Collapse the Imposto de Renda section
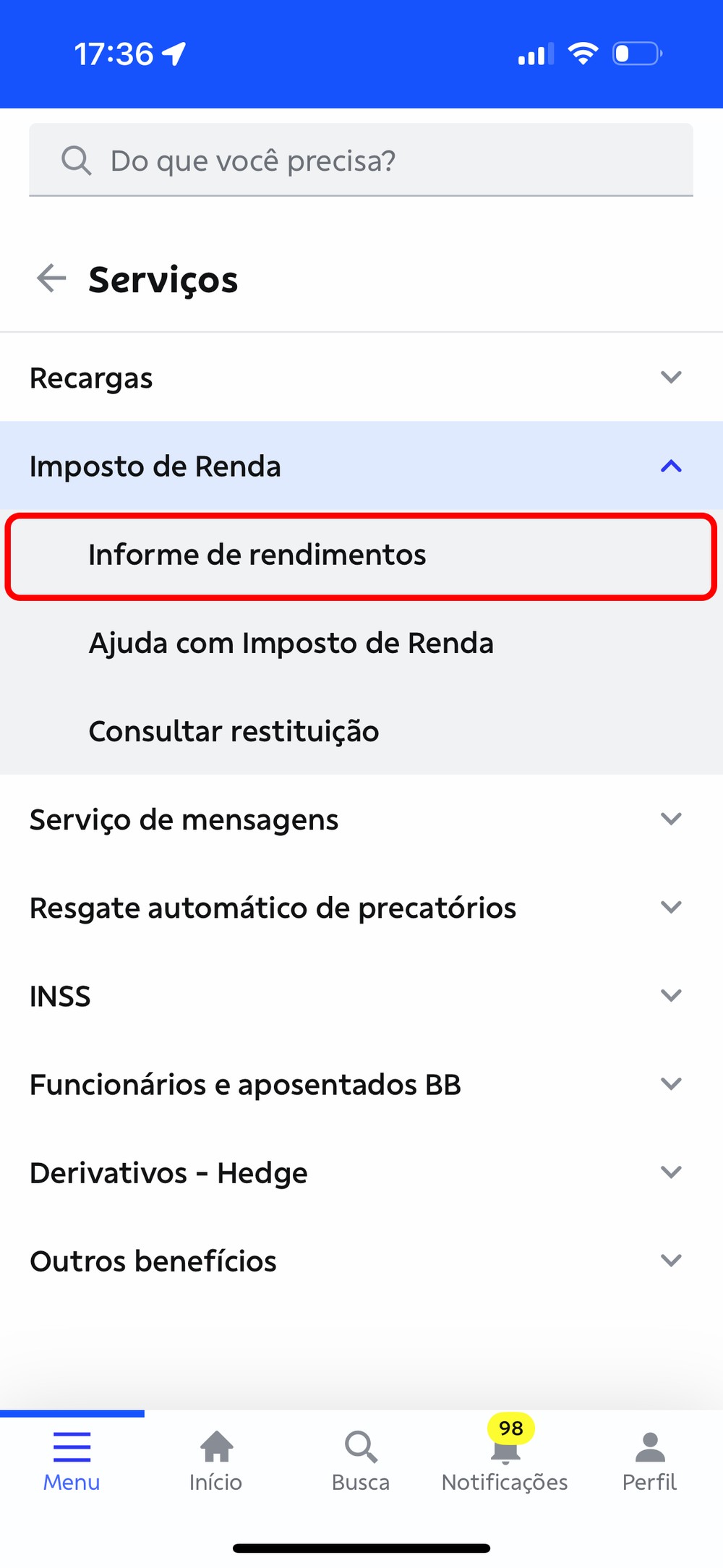 click(x=361, y=466)
